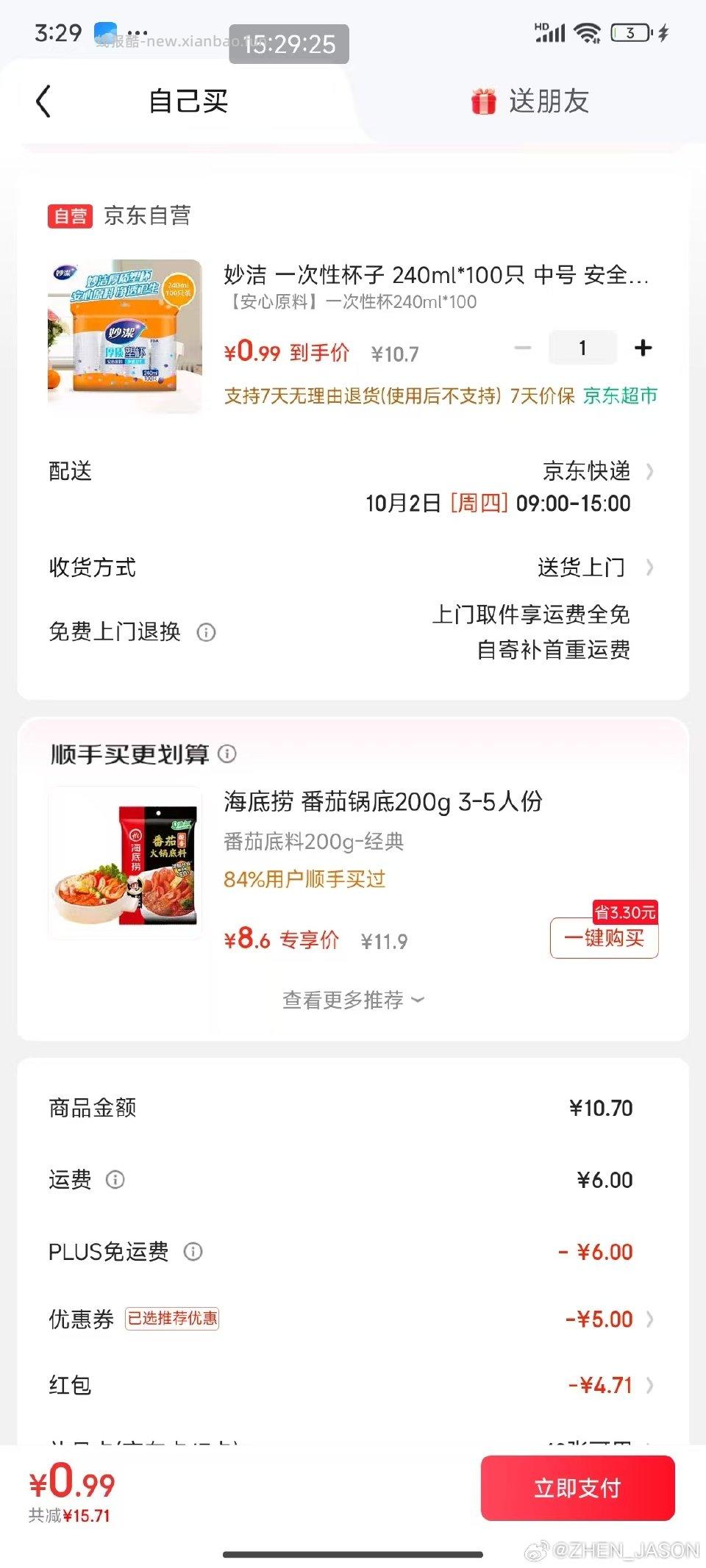
Task: Open info tooltip next to 免费上门退换
Action: 207,633
